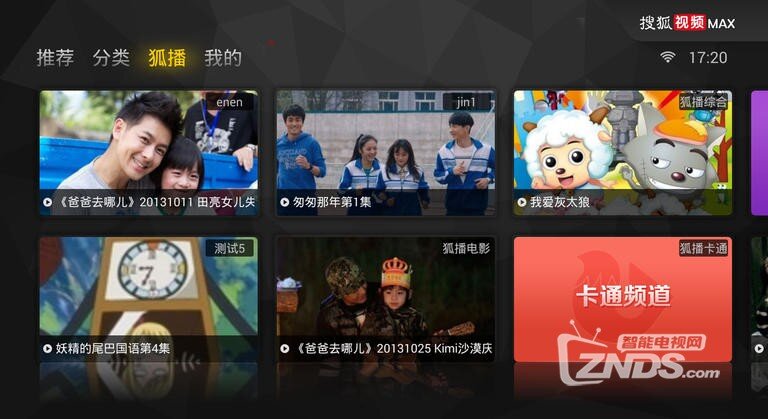Open the 分类 tab

click(x=111, y=58)
